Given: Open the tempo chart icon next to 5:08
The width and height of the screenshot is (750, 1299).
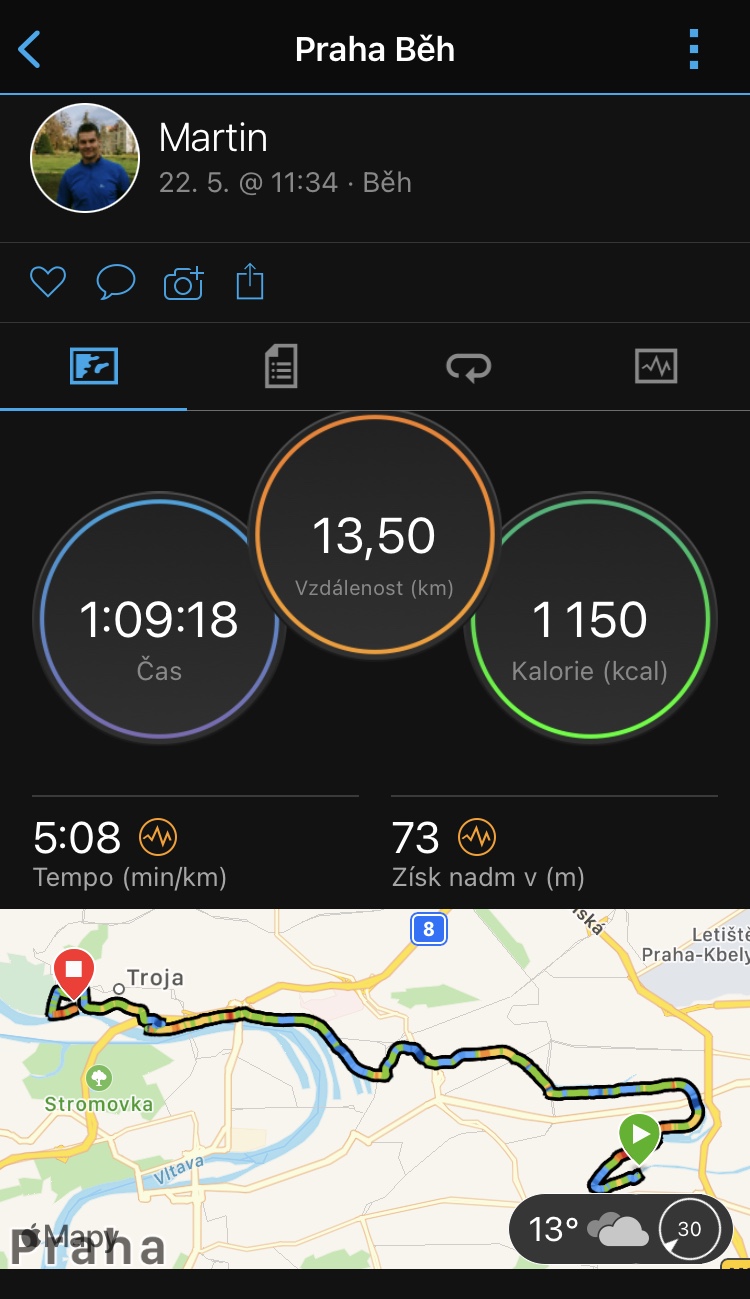Looking at the screenshot, I should pyautogui.click(x=157, y=836).
